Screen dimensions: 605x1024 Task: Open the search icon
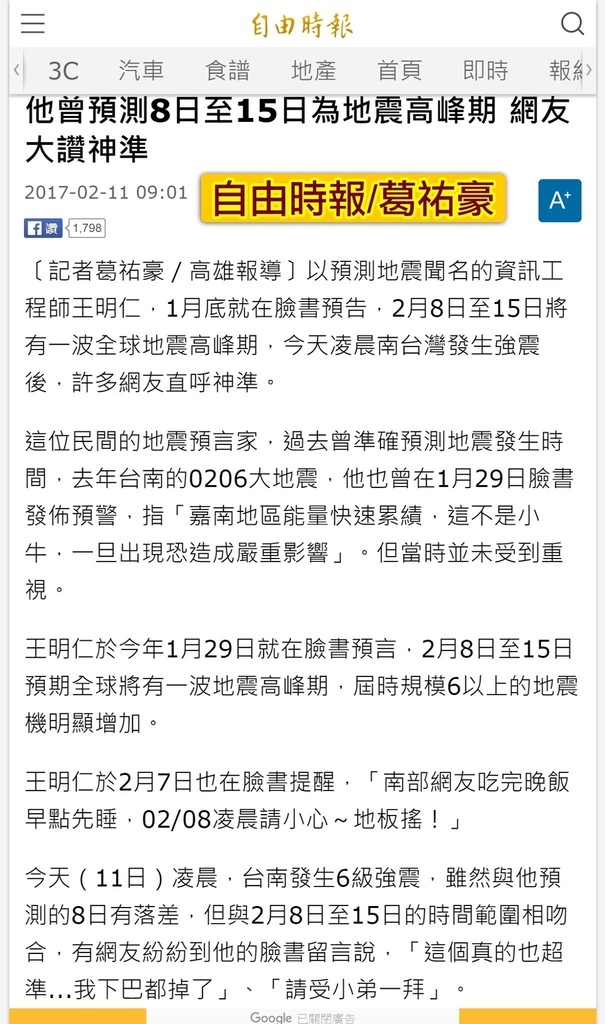click(572, 24)
